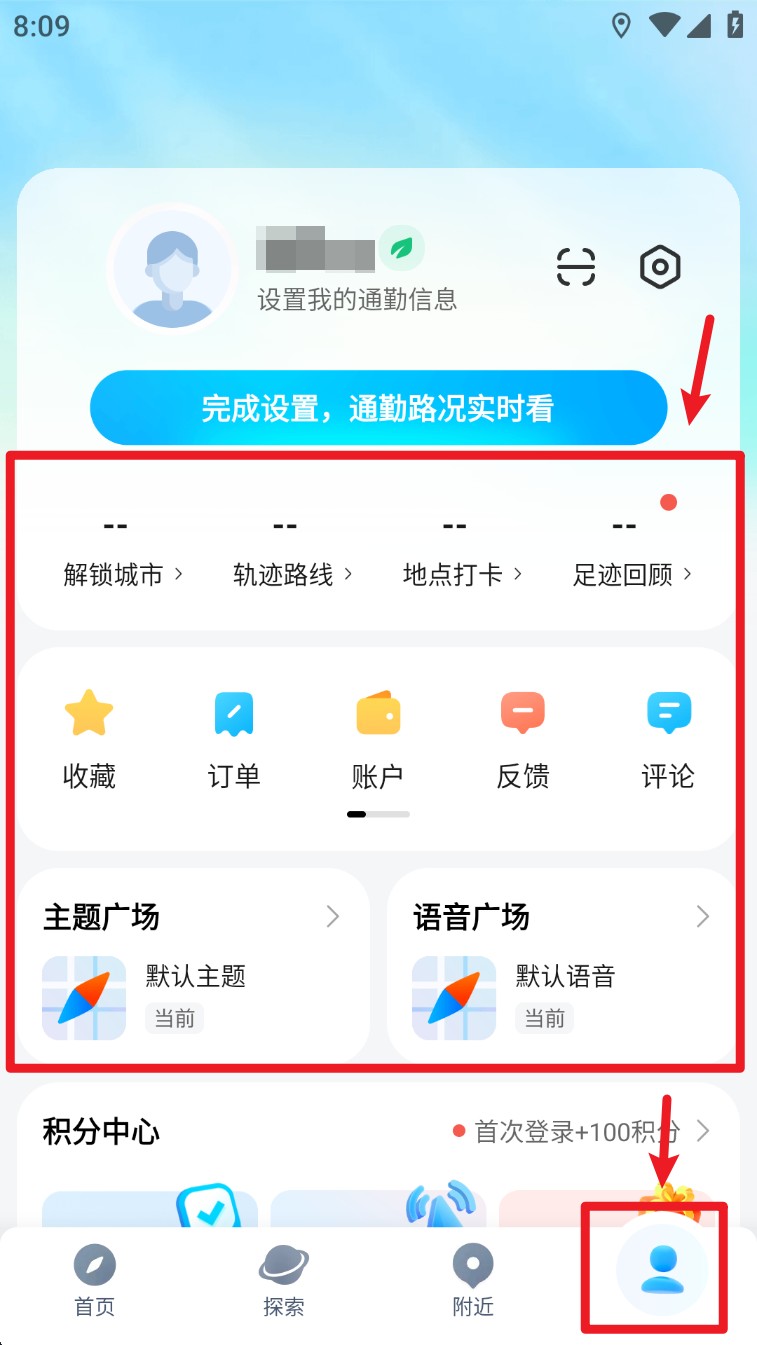Switch to the 首页 tab
The height and width of the screenshot is (1345, 757).
click(x=95, y=1280)
